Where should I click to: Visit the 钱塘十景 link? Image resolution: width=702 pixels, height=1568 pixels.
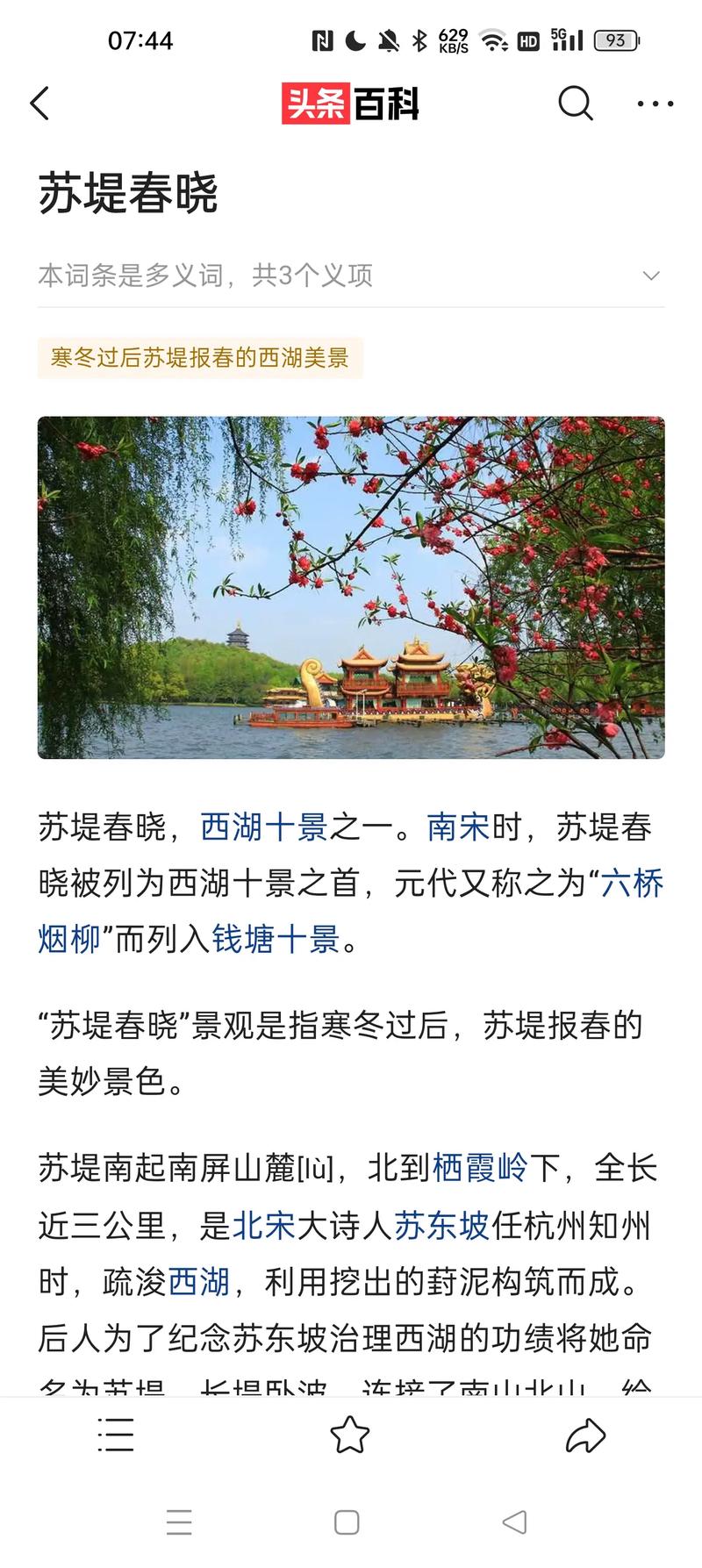coord(276,940)
